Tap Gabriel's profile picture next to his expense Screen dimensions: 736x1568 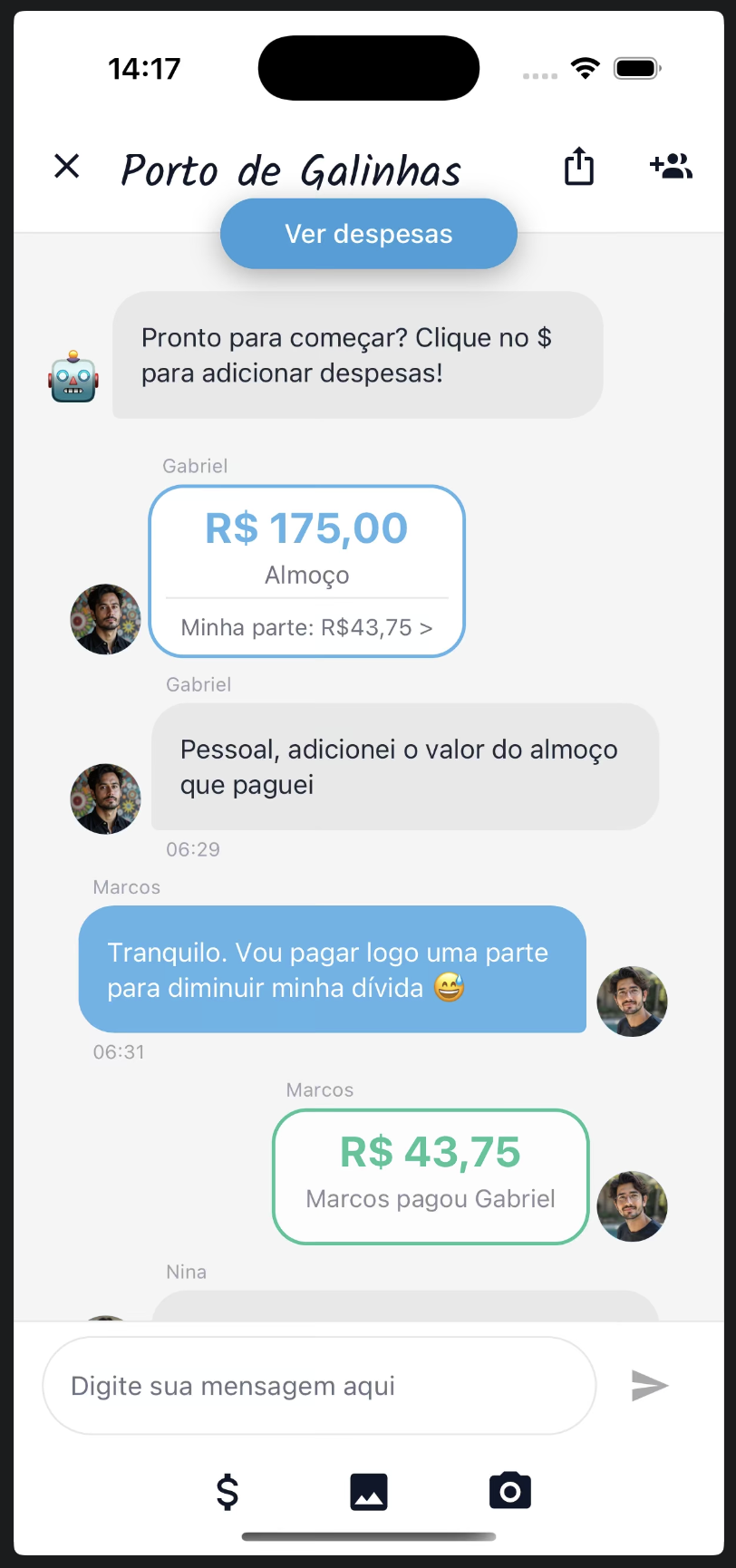coord(105,619)
